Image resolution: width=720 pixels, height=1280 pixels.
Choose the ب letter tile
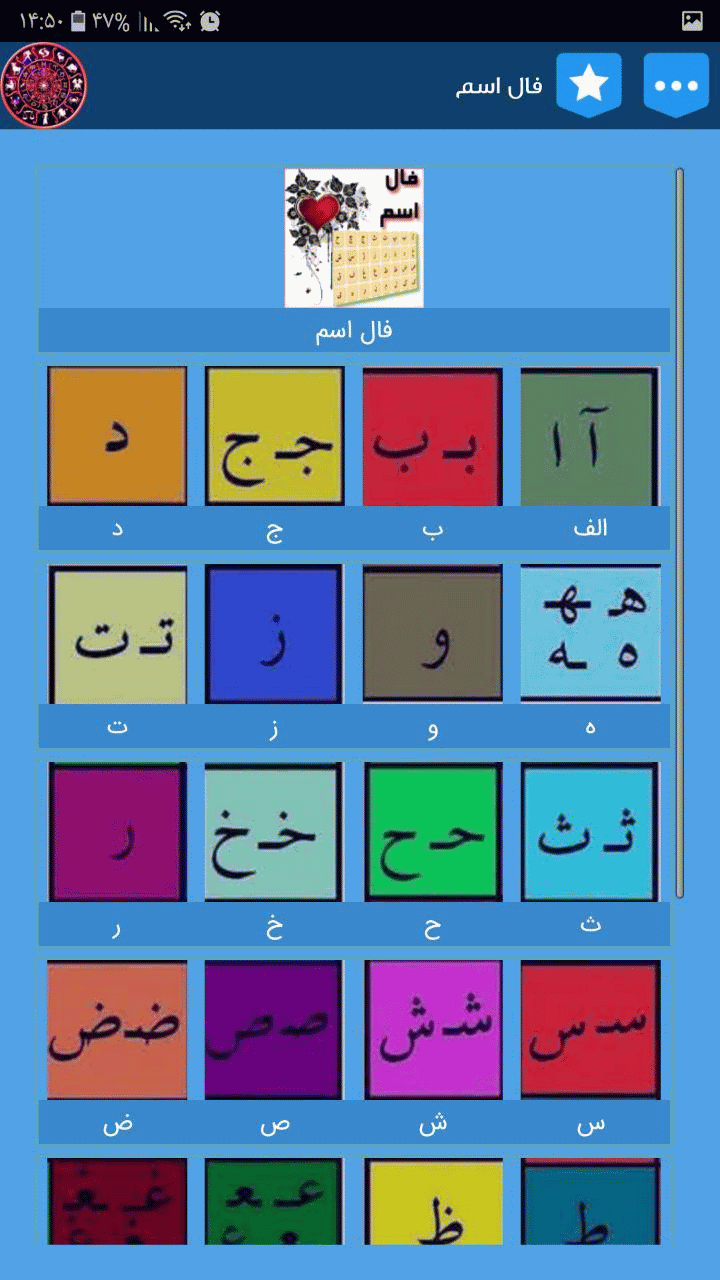click(432, 457)
